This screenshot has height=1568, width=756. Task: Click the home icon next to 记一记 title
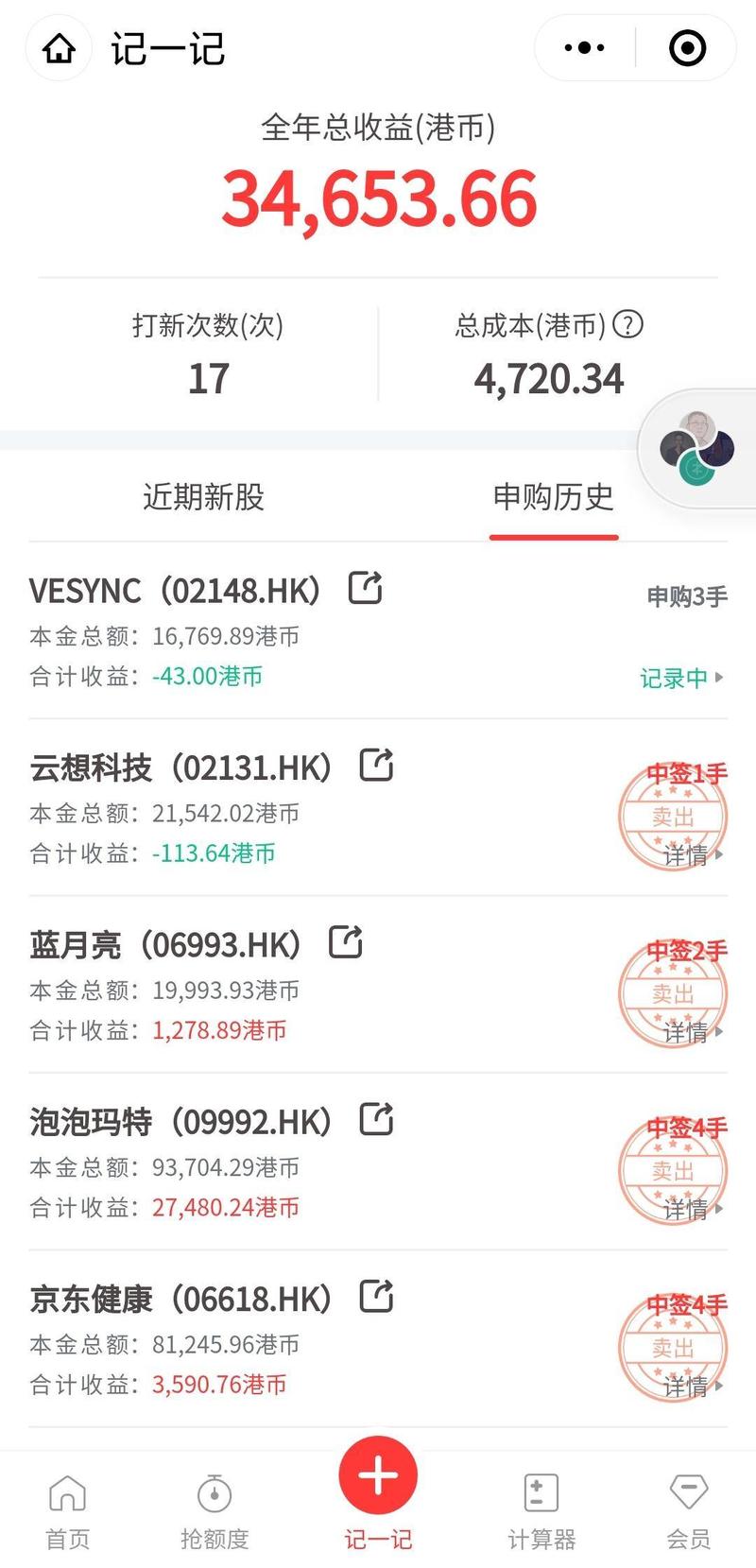click(58, 48)
